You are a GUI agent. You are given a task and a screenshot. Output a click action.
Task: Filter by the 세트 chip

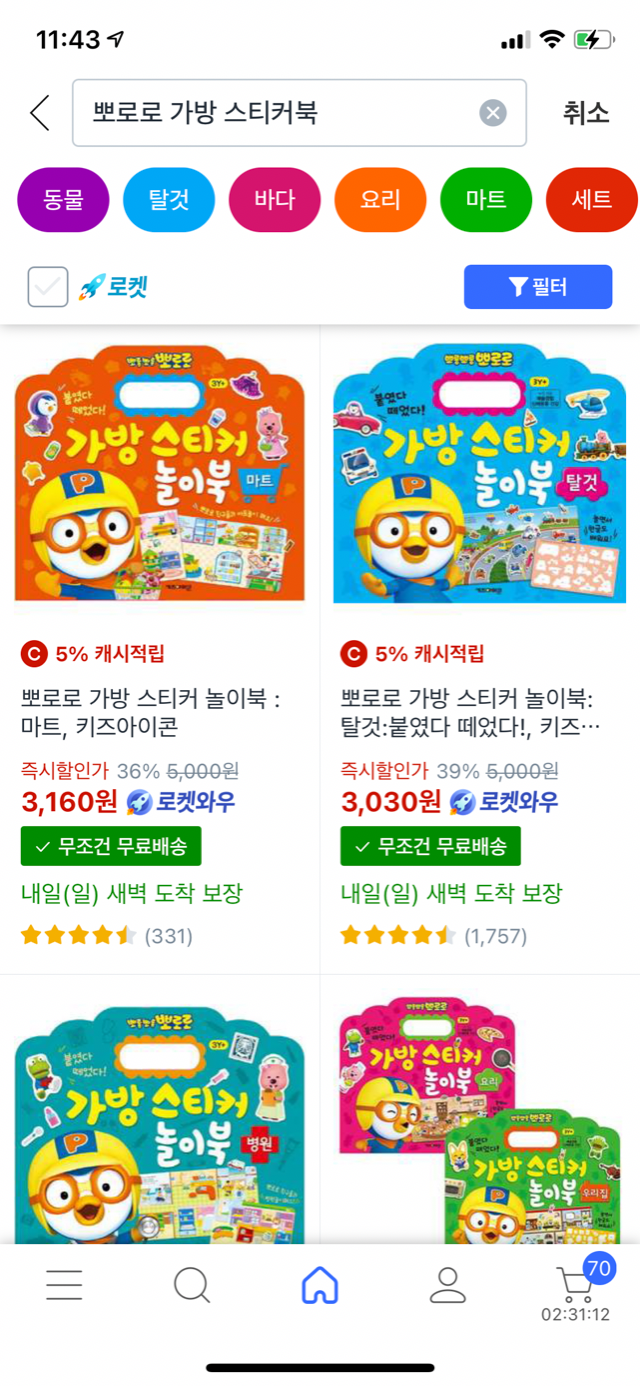tap(591, 200)
